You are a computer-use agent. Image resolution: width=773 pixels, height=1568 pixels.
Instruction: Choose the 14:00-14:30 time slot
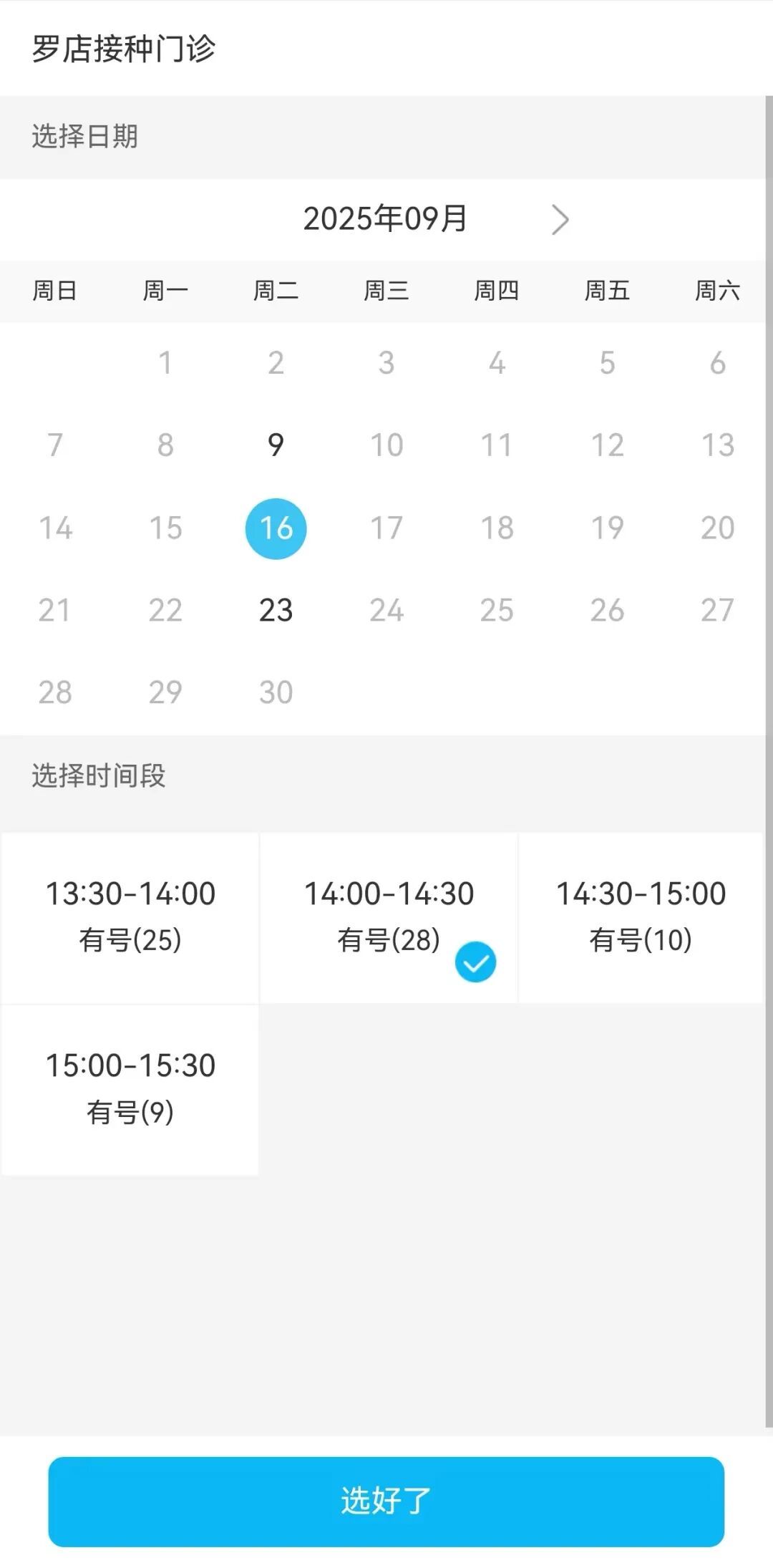click(389, 917)
